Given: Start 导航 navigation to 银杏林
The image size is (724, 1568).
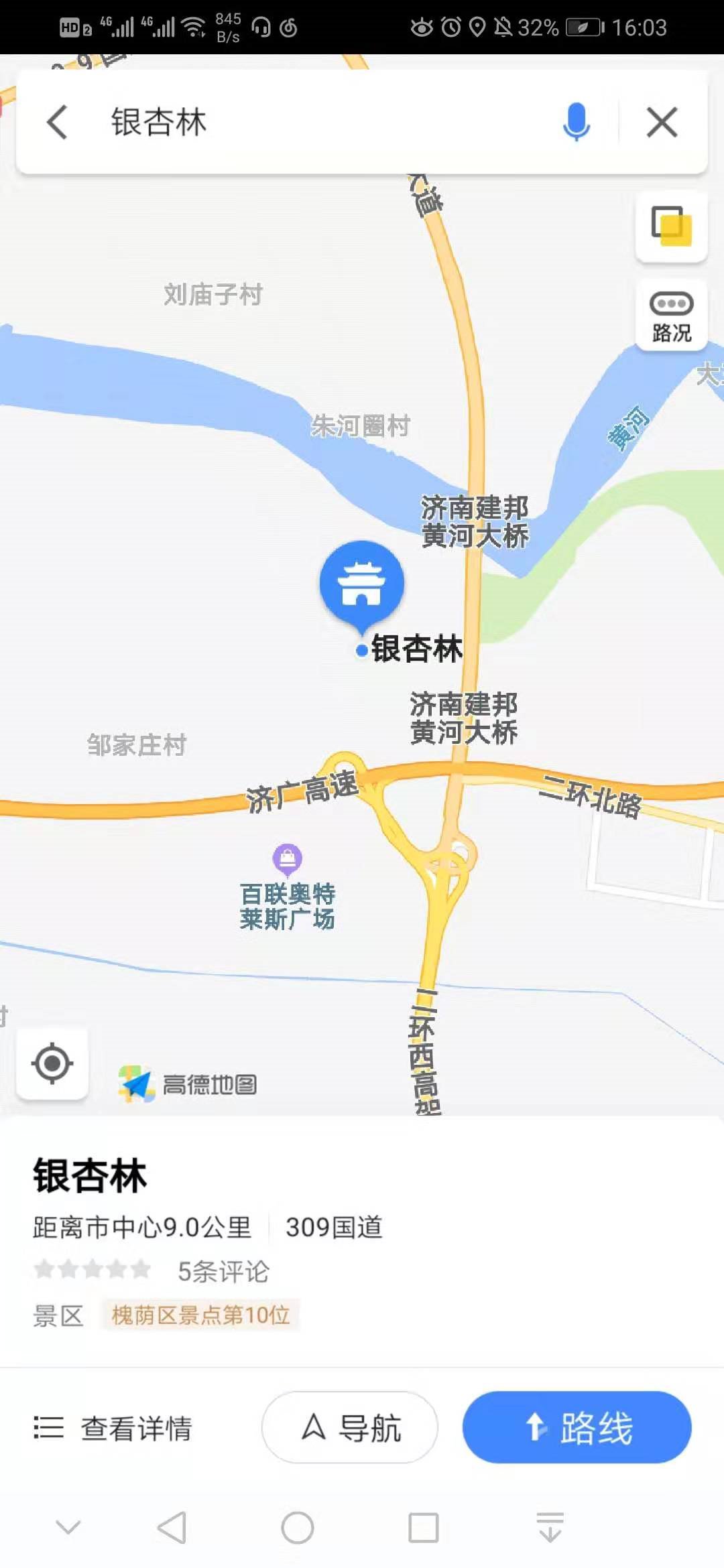Looking at the screenshot, I should (350, 1427).
